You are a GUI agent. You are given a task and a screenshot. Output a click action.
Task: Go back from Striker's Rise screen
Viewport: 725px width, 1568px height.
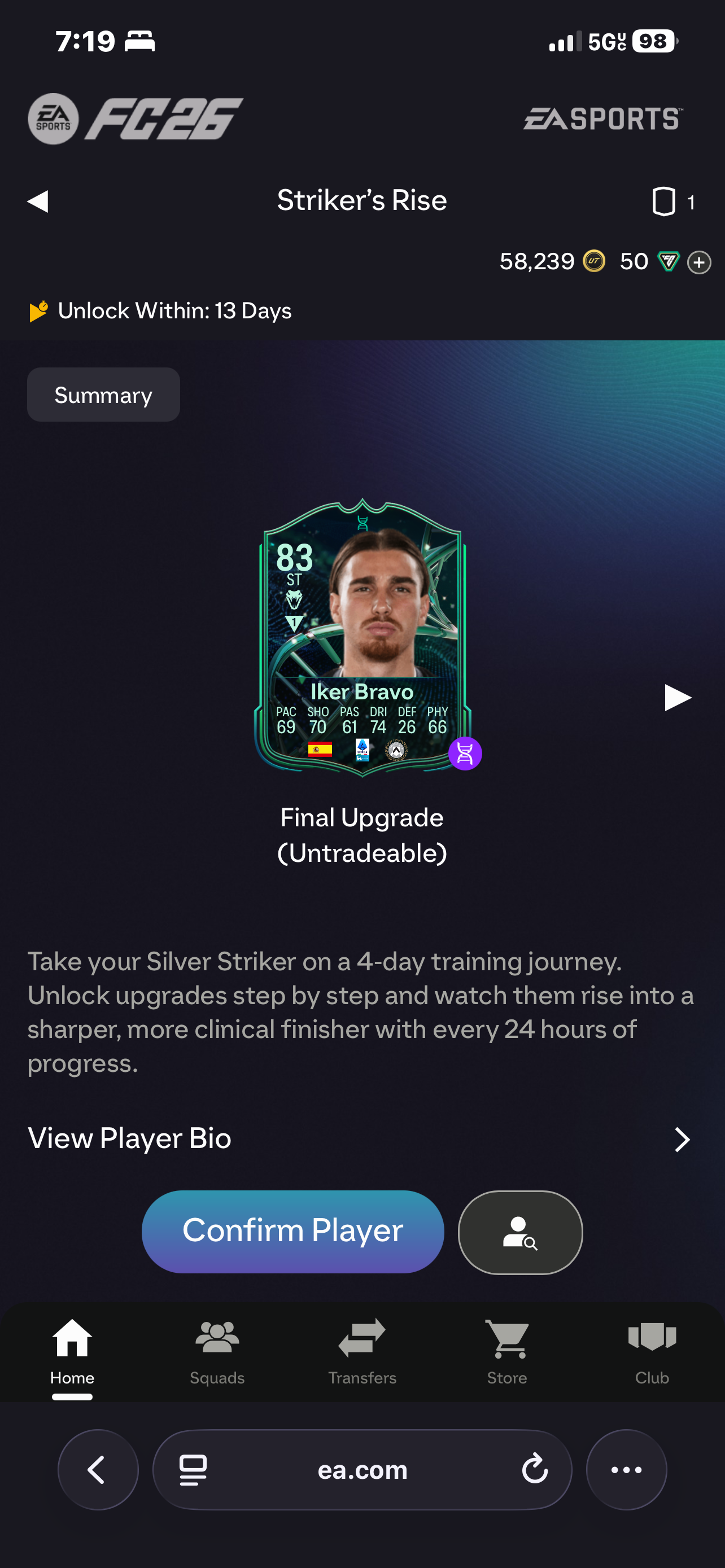pos(38,201)
